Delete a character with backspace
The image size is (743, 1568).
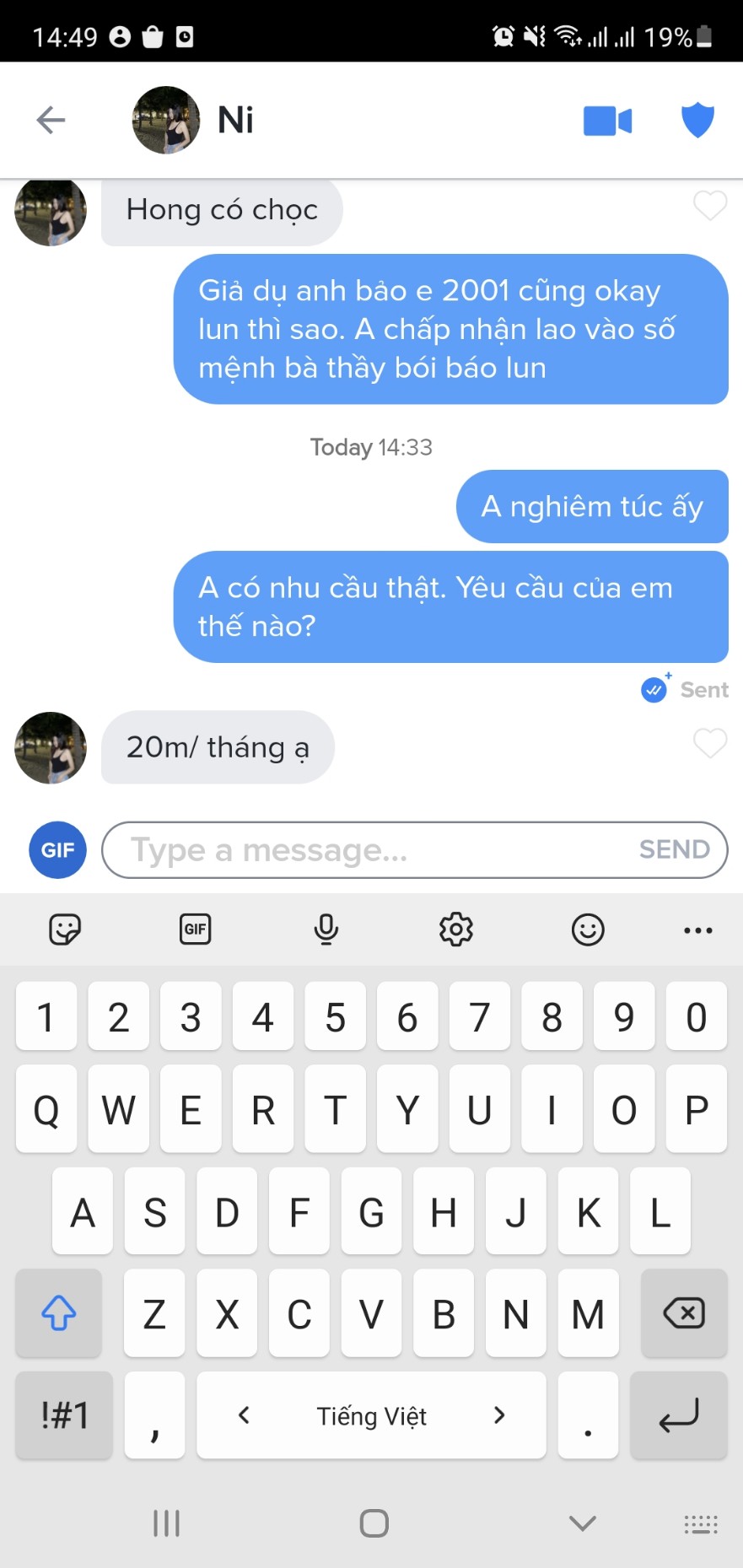(684, 1312)
